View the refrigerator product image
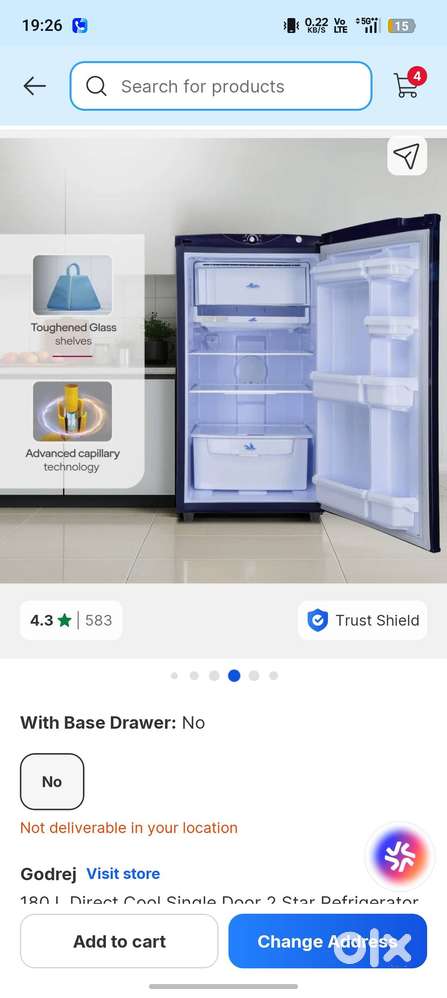Screen dimensions: 447x998 coord(224,360)
